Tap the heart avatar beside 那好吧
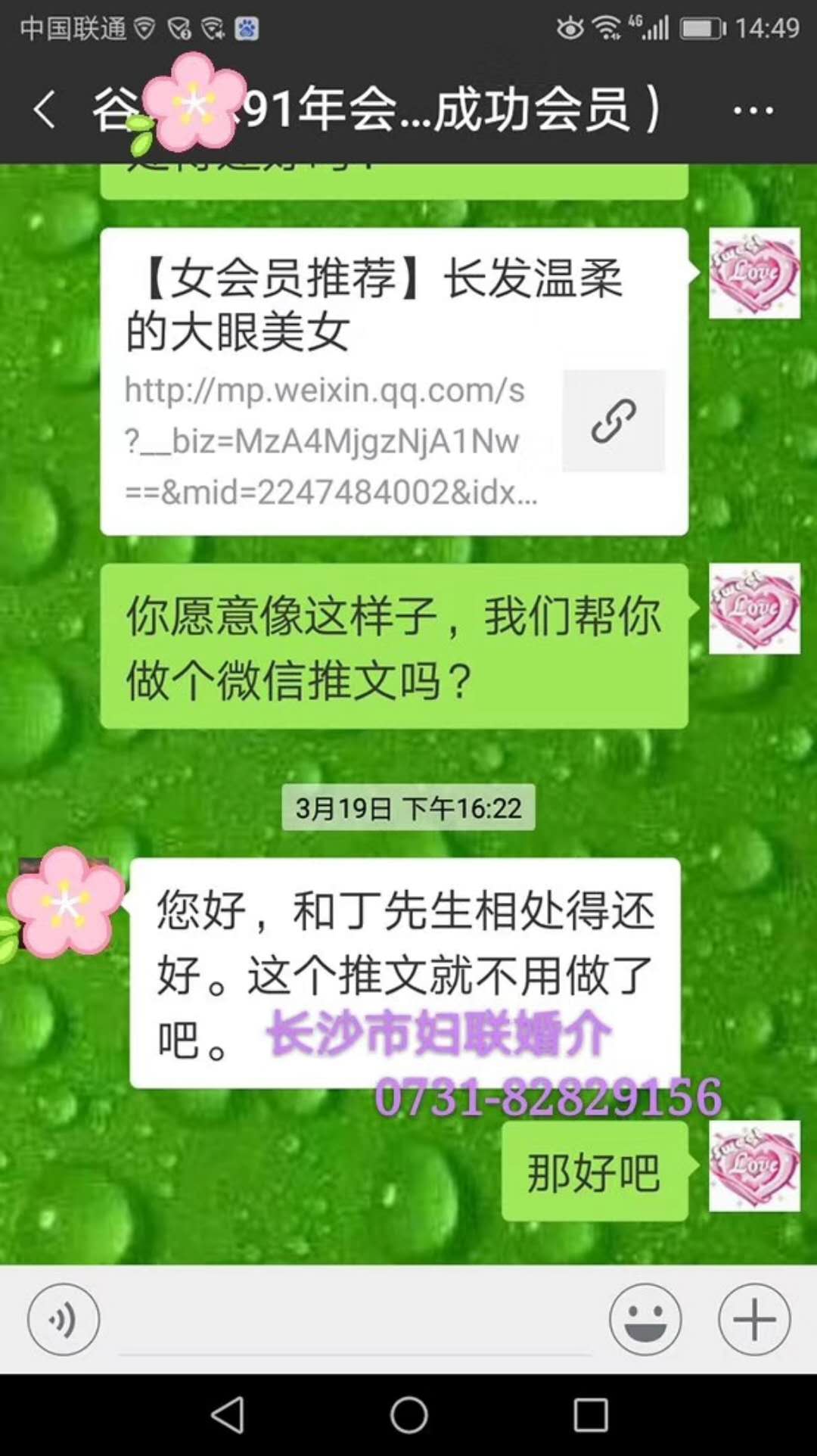This screenshot has height=1456, width=817. pyautogui.click(x=754, y=1166)
